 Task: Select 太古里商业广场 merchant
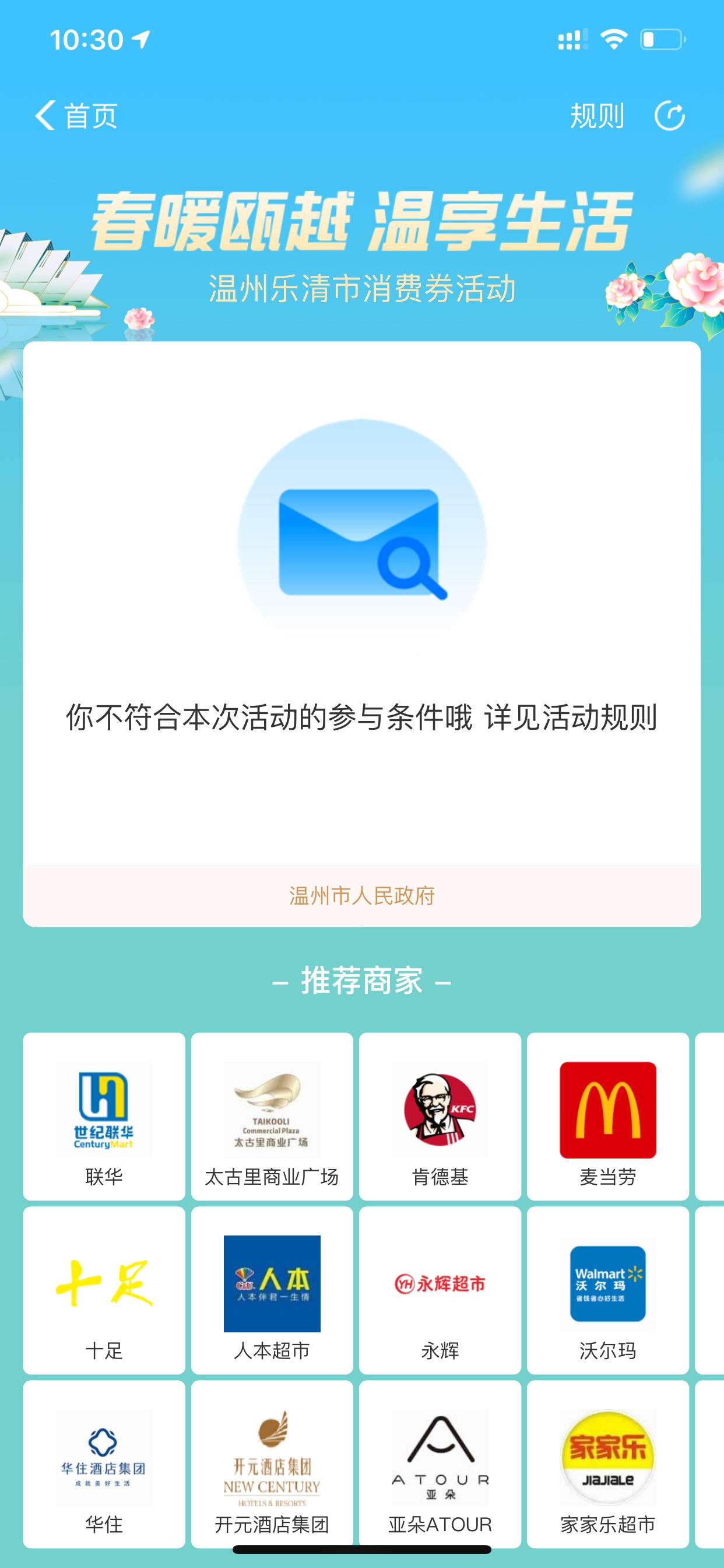pos(272,1116)
